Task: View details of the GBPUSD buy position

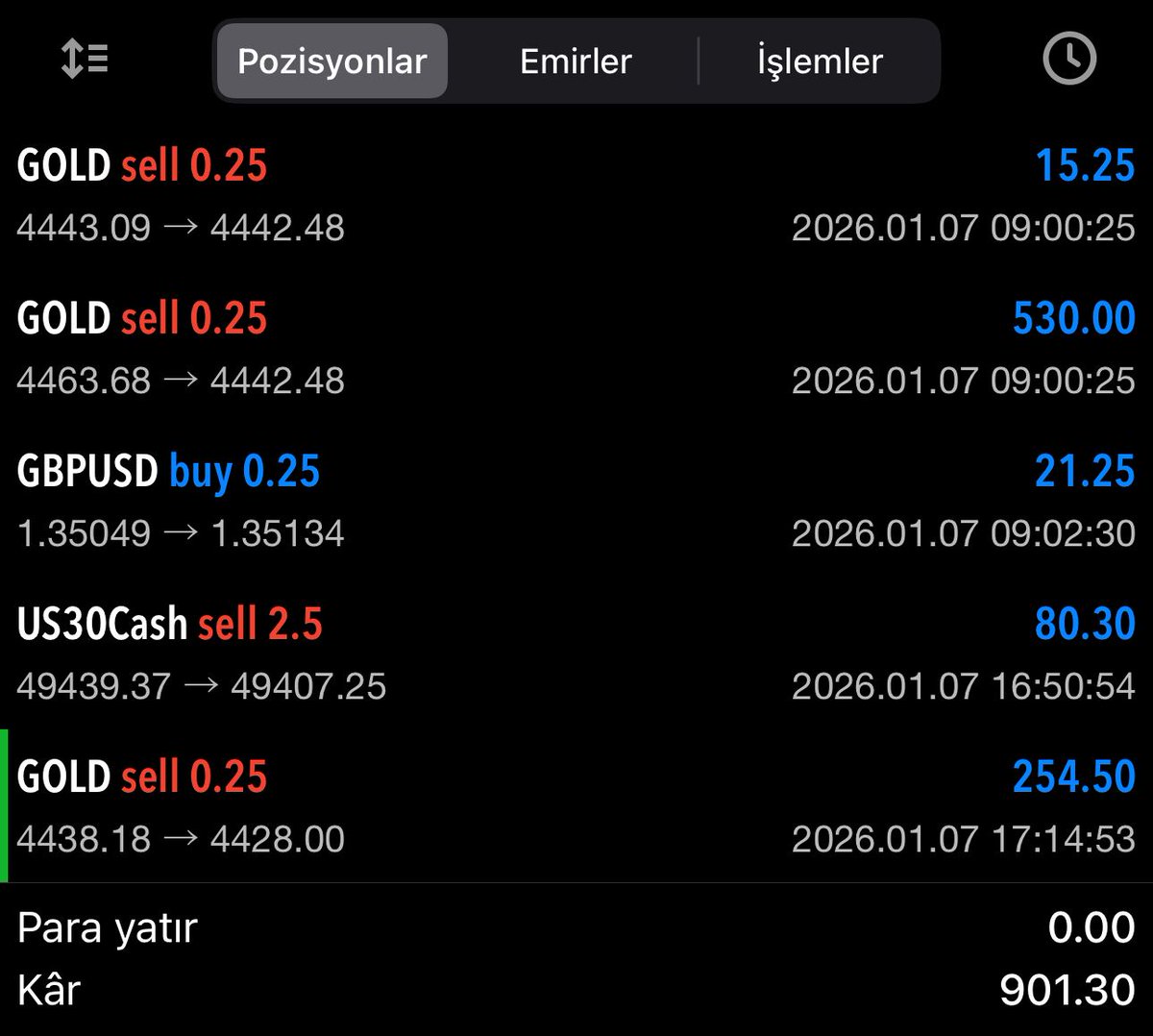Action: [576, 502]
